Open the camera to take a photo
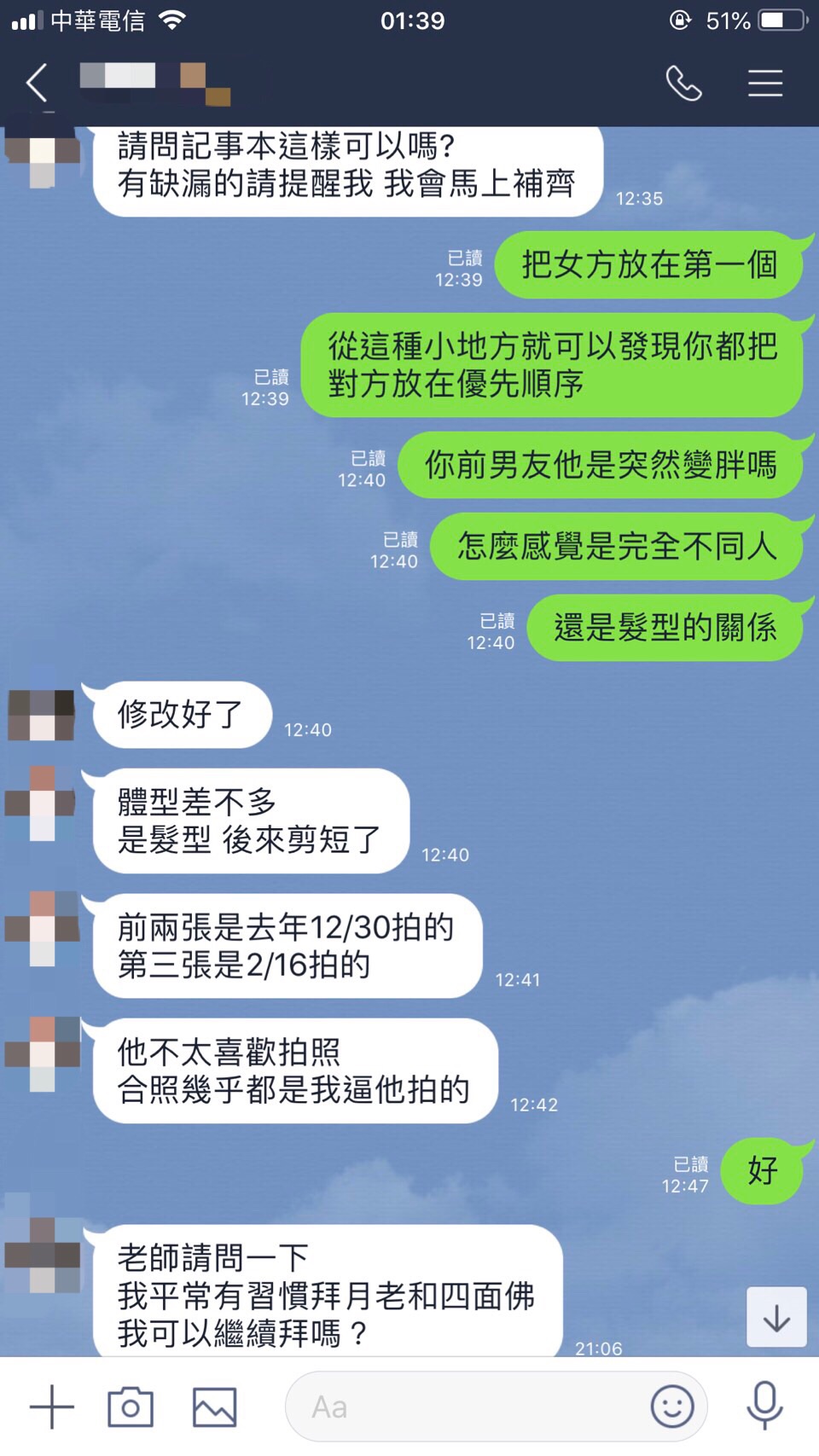Viewport: 819px width, 1456px height. coord(131,1407)
